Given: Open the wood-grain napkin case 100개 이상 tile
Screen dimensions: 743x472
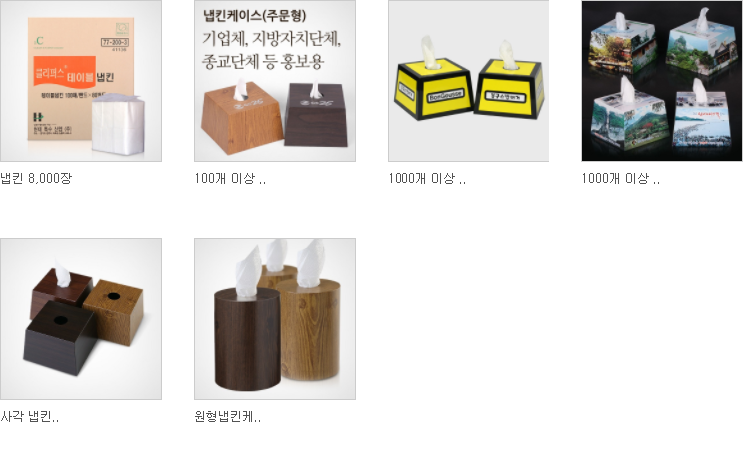Looking at the screenshot, I should [275, 81].
